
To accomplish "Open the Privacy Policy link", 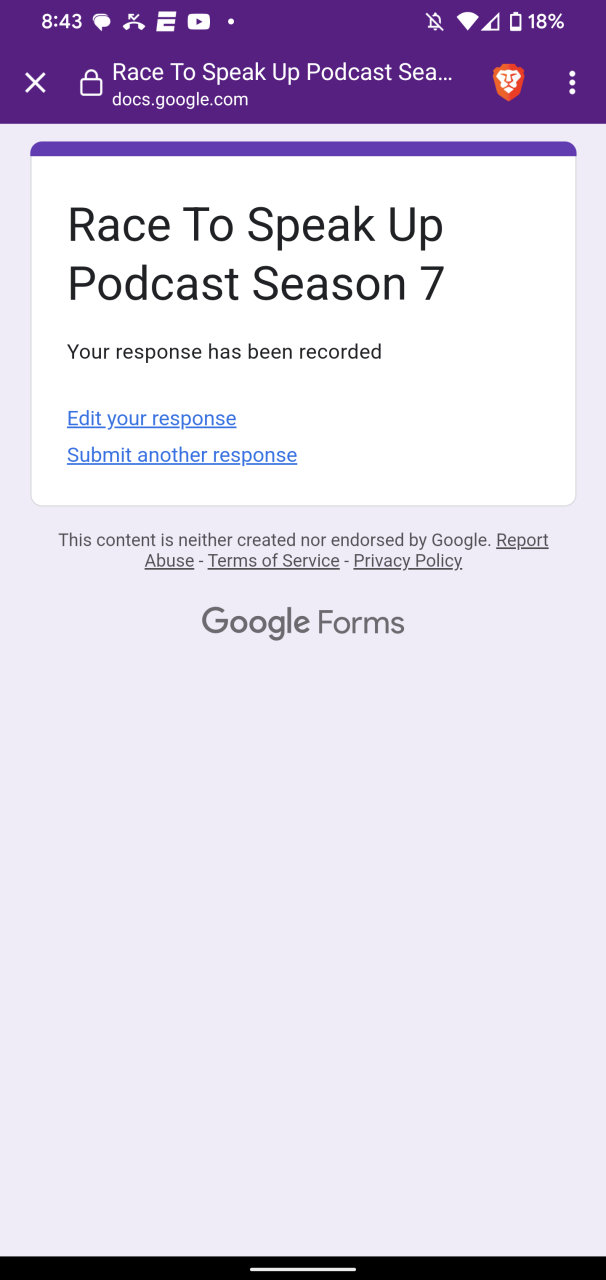I will pos(407,561).
